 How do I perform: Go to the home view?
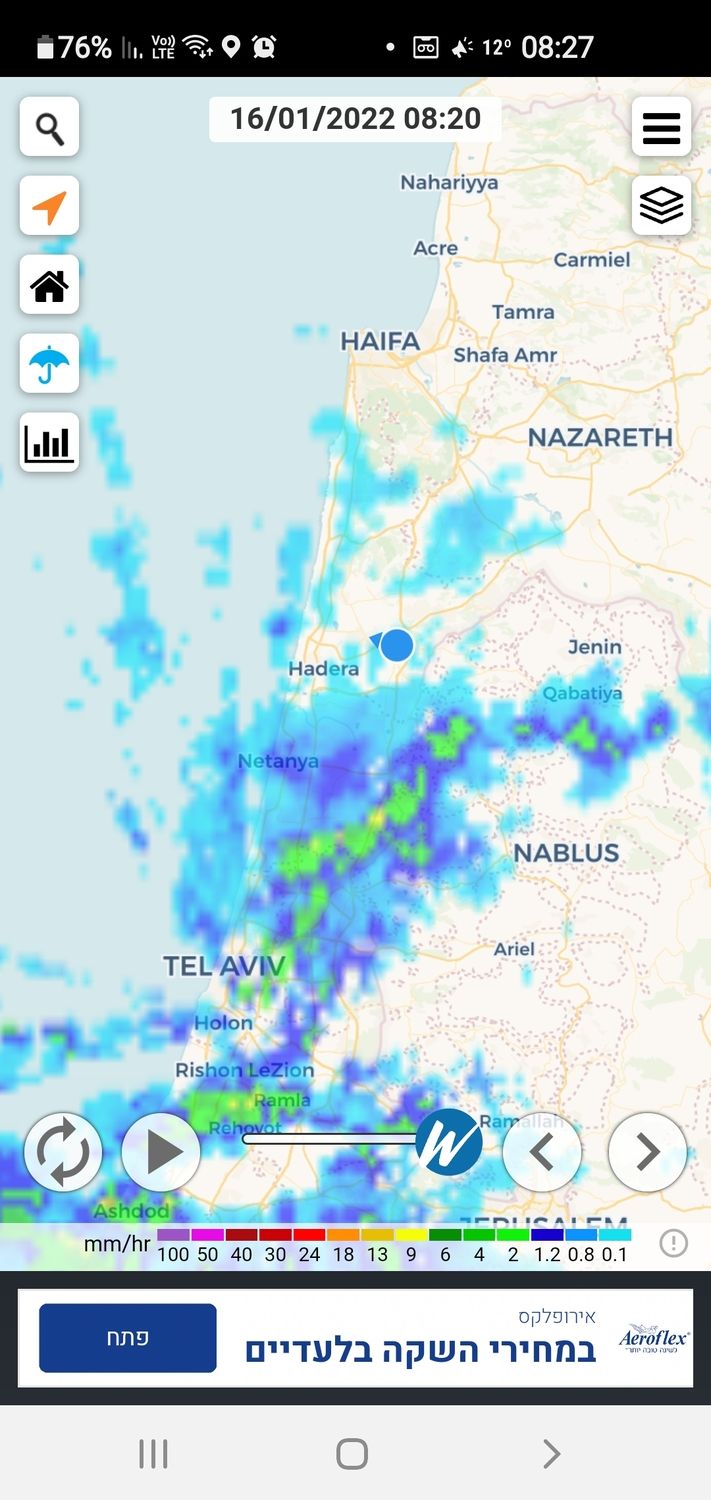(49, 285)
